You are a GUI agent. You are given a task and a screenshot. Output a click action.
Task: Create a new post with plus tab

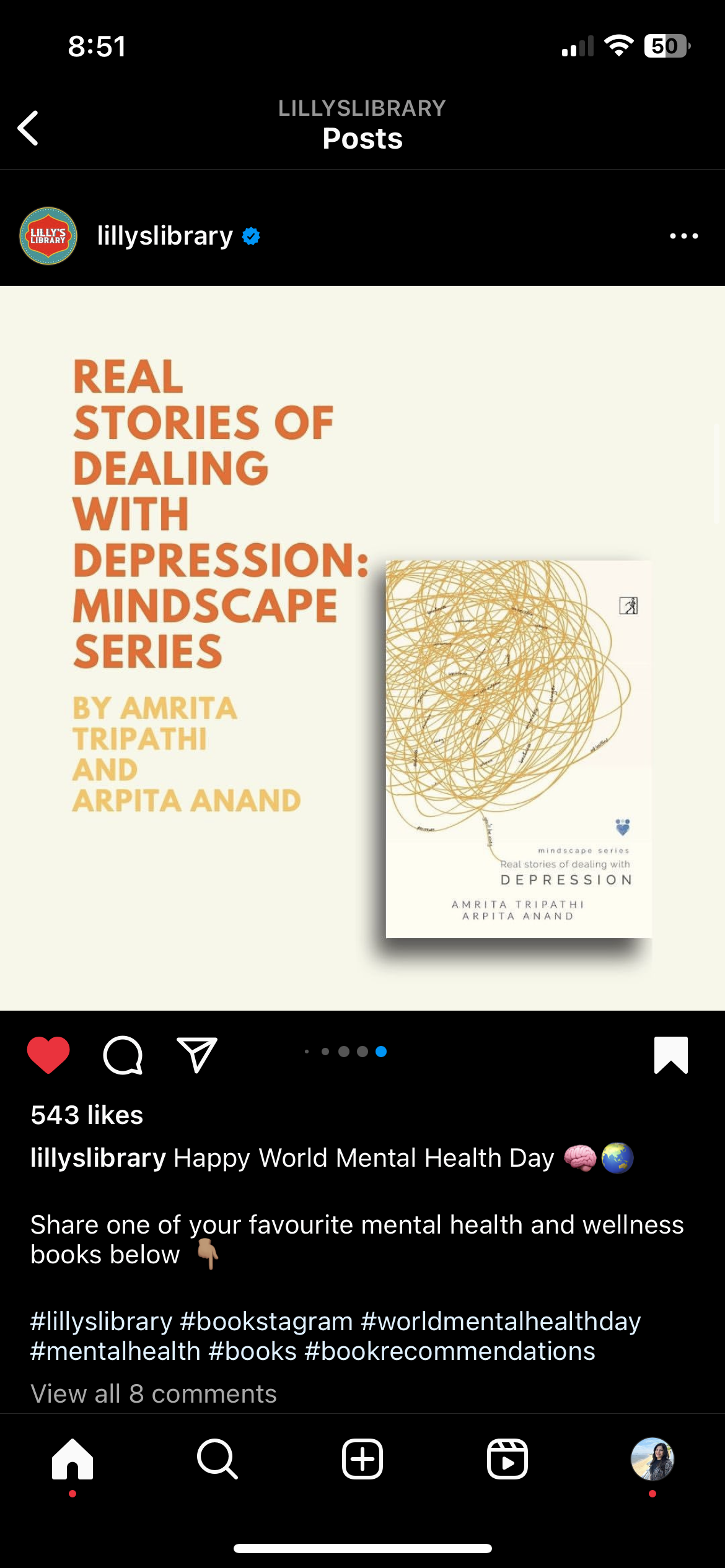click(362, 1459)
